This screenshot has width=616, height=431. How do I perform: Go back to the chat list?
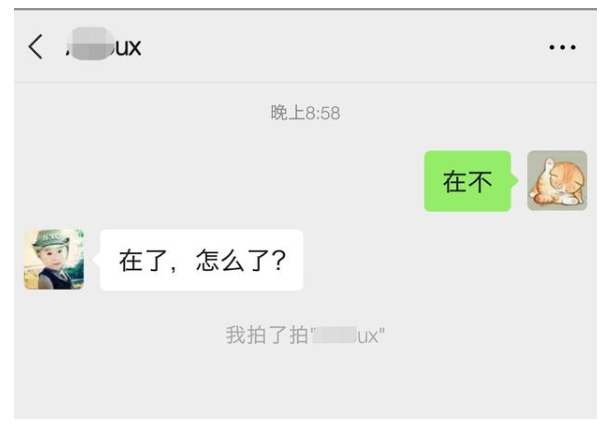click(x=36, y=47)
